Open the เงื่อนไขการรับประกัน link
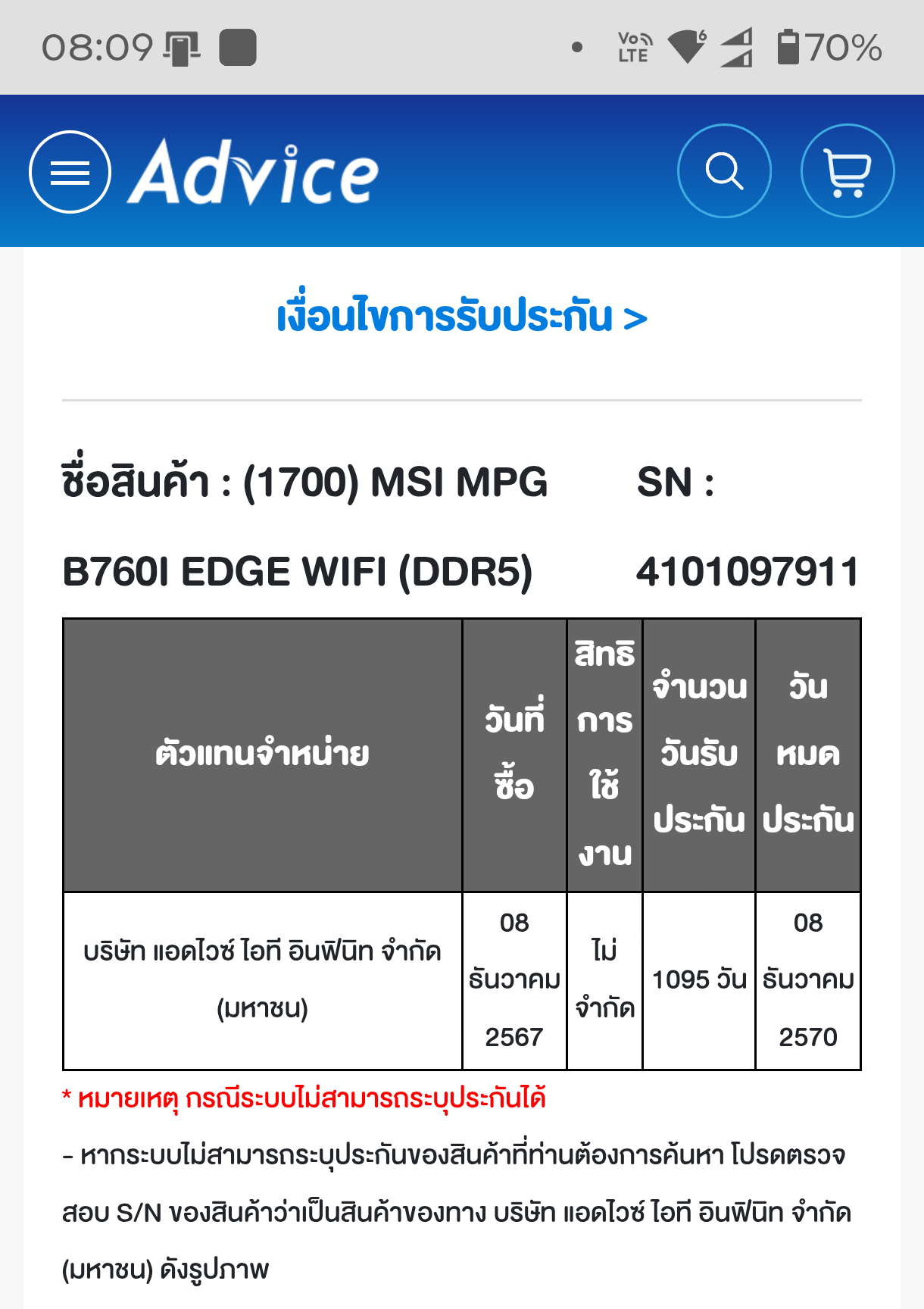Screen dimensions: 924x1309 pyautogui.click(x=461, y=317)
